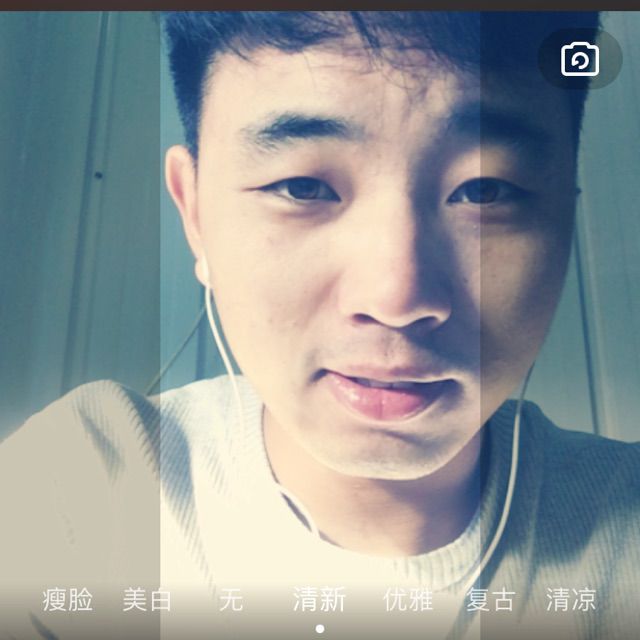Select the 瘦脸 face-slimming option
This screenshot has width=640, height=640.
pos(67,600)
